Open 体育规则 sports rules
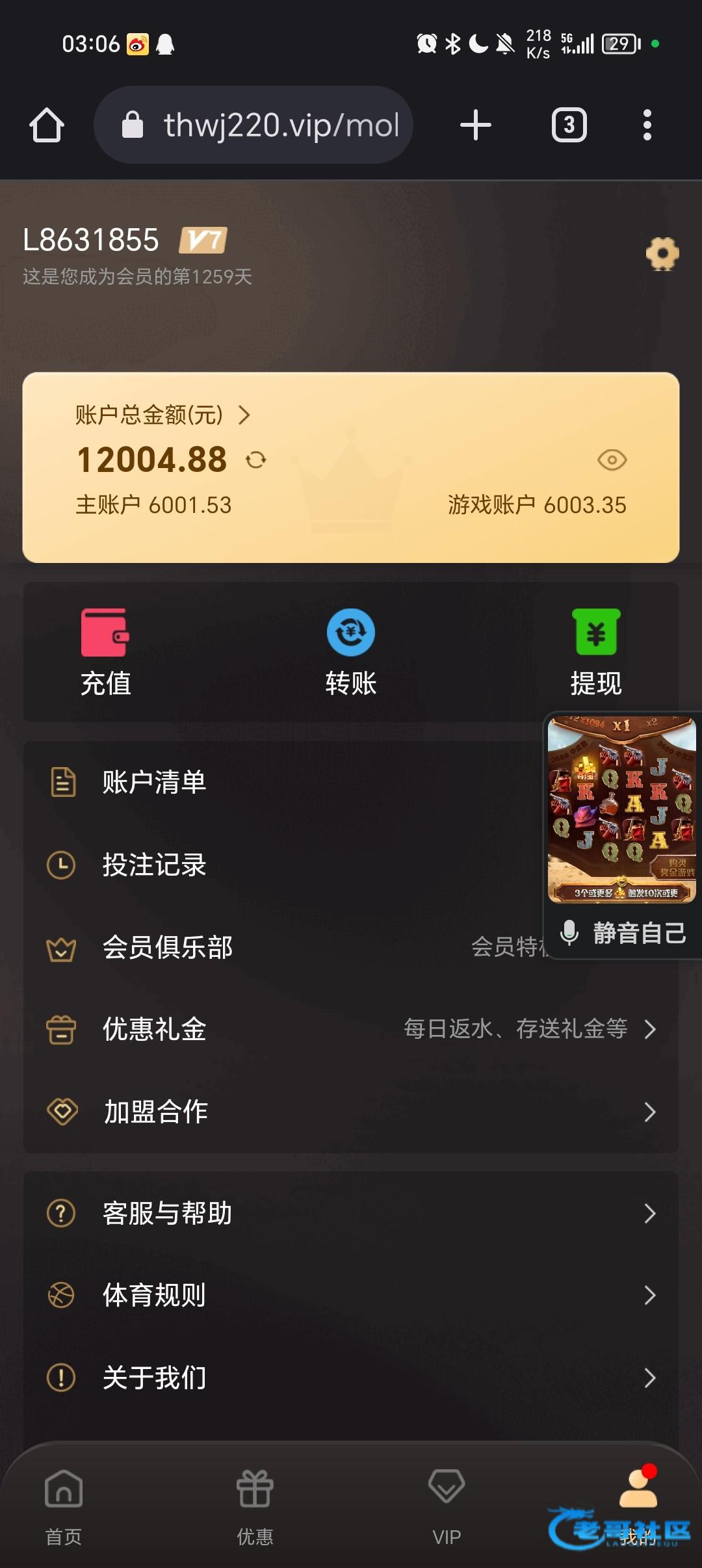 (351, 1295)
